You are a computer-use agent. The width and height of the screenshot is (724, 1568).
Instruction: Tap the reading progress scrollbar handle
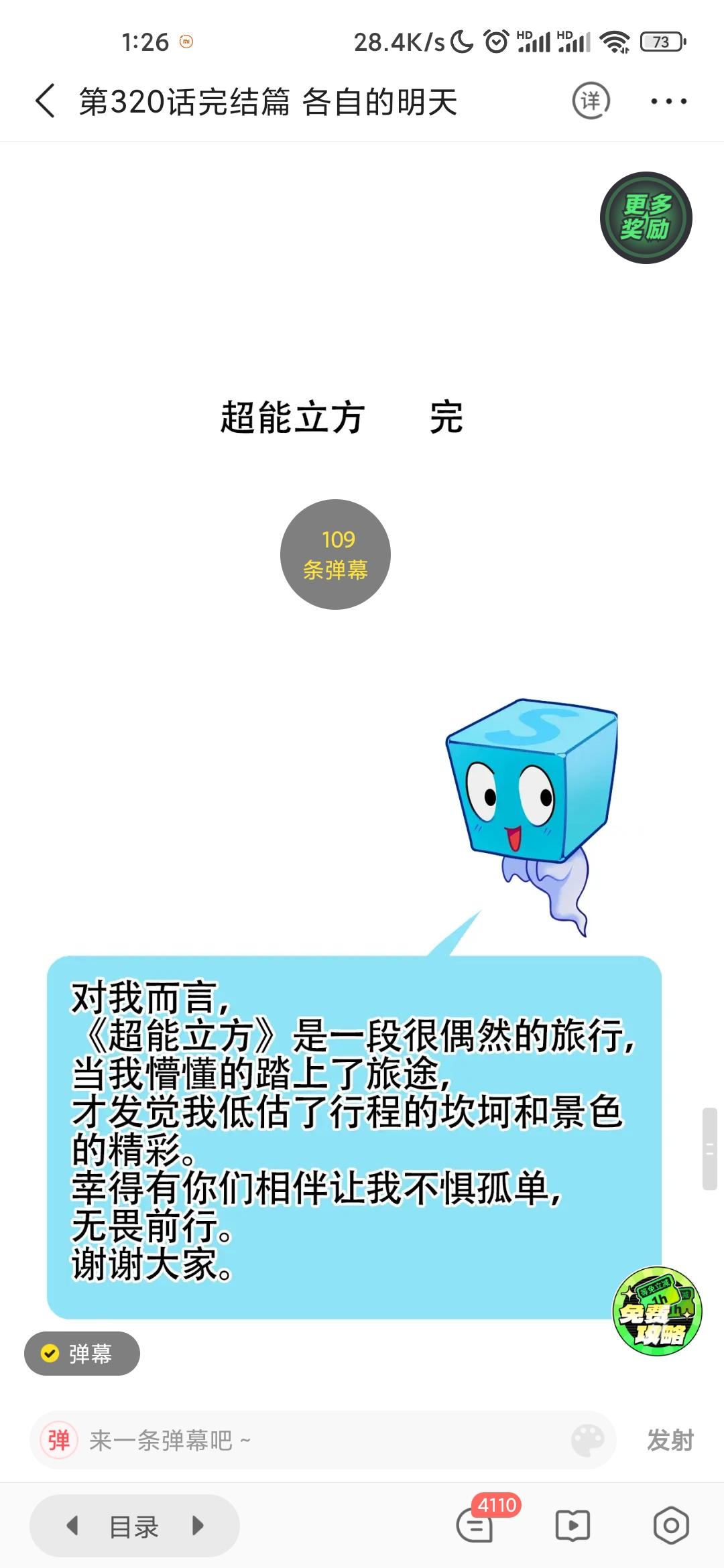pyautogui.click(x=710, y=1149)
